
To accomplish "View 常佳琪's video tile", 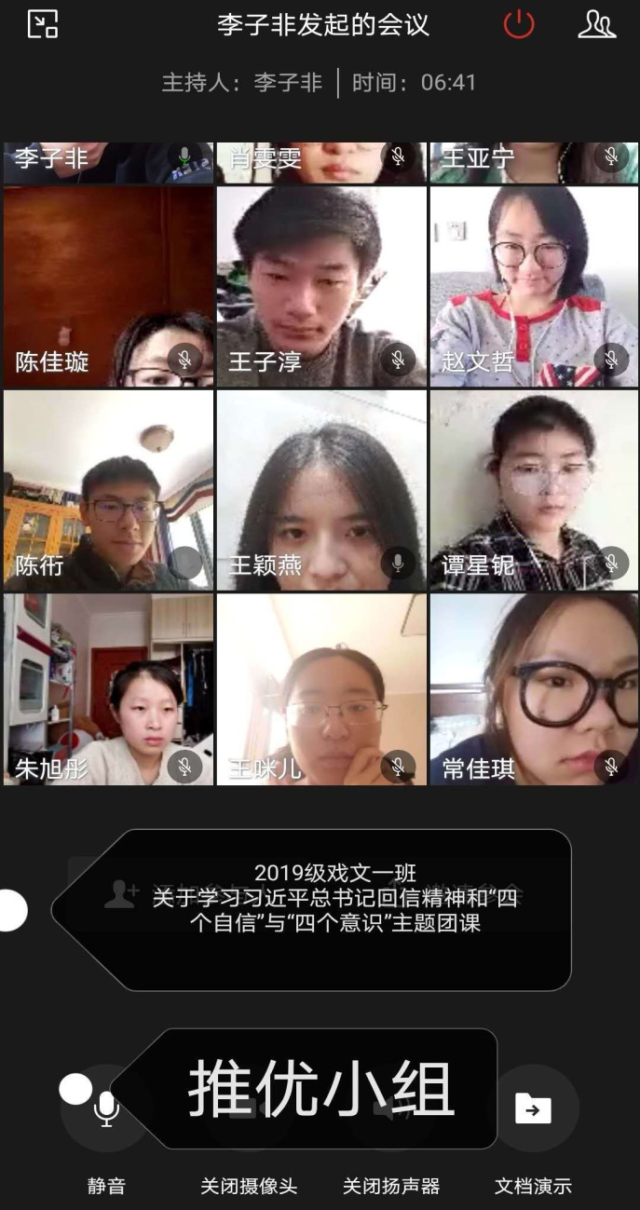I will [534, 690].
